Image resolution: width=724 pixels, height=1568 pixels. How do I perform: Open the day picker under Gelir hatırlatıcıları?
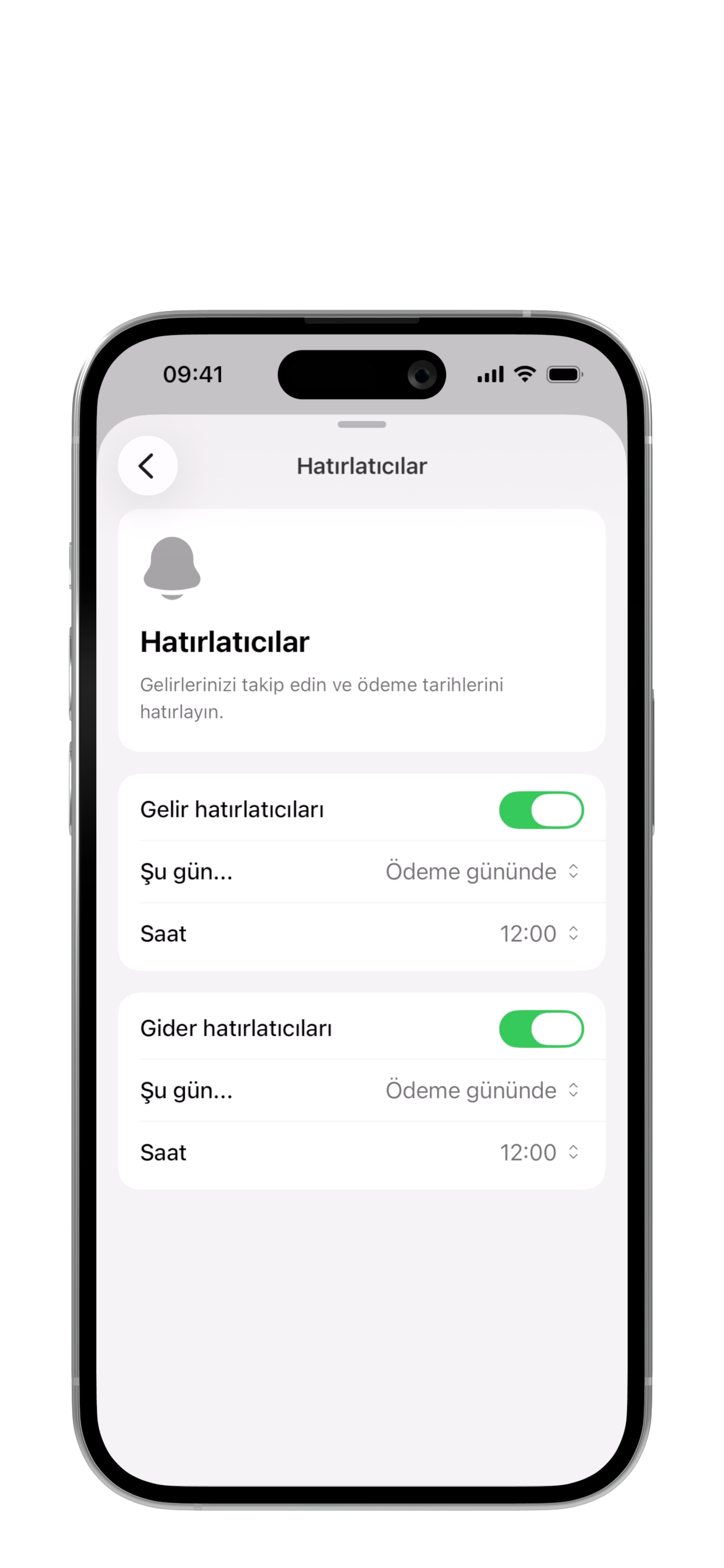pos(482,871)
